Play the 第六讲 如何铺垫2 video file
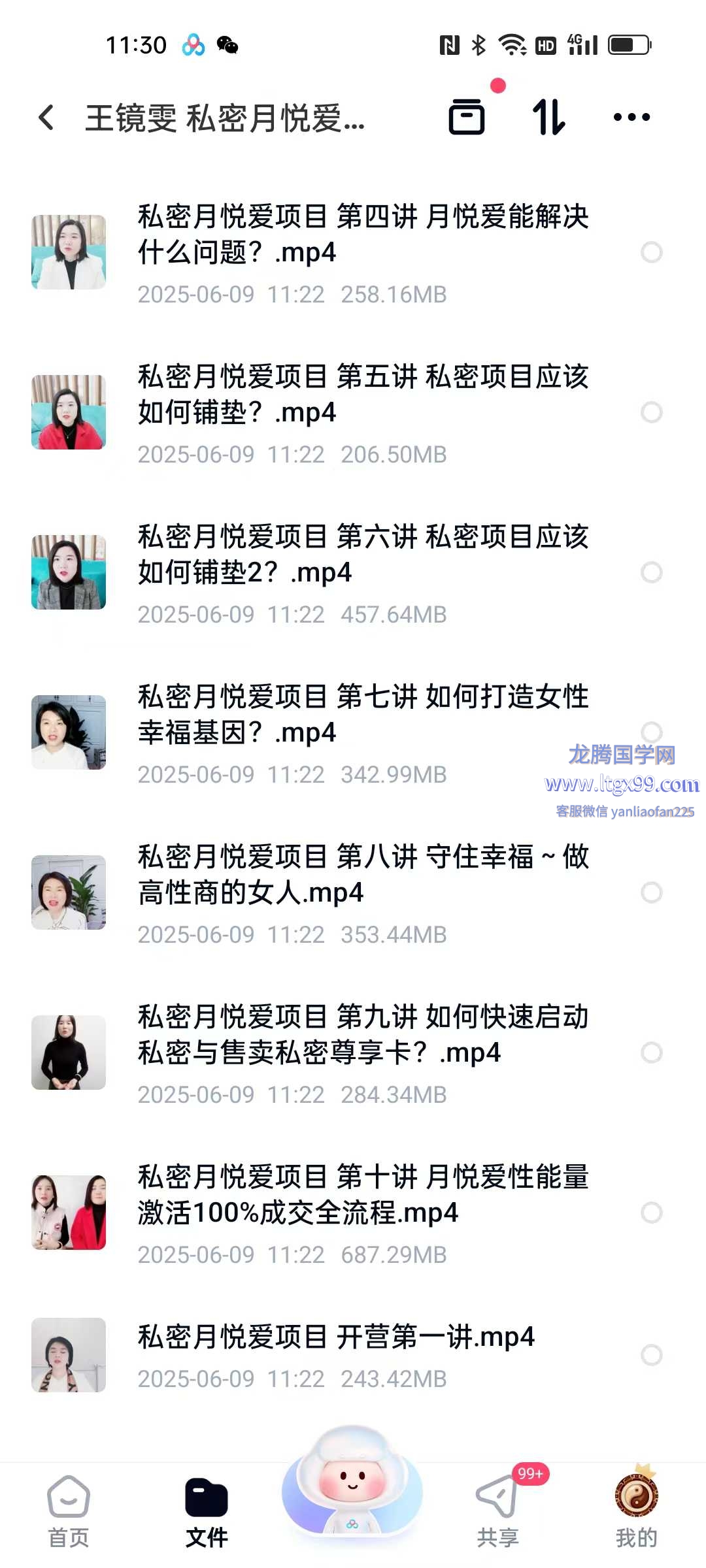Screen dimensions: 706x1568 (363, 555)
